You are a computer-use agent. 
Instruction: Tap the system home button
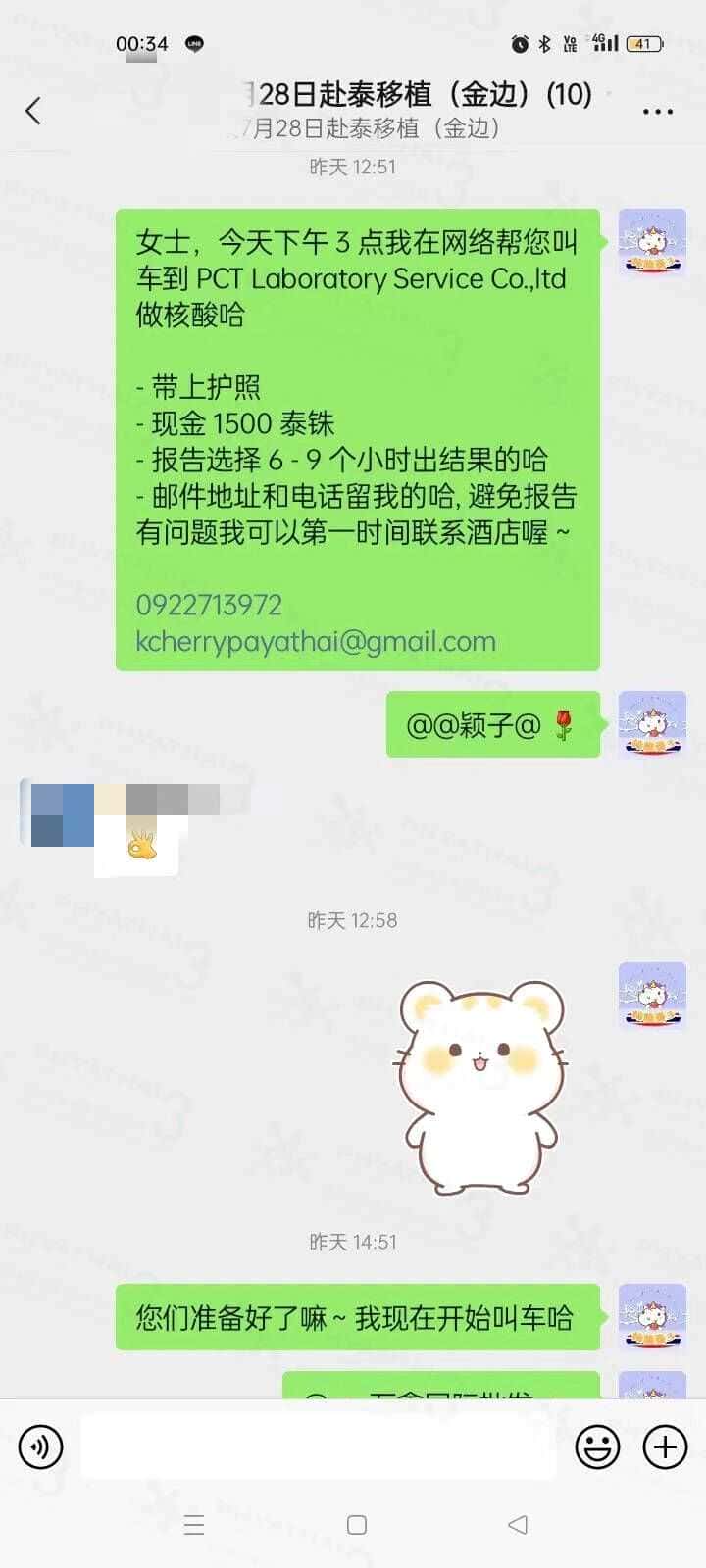coord(357,1525)
